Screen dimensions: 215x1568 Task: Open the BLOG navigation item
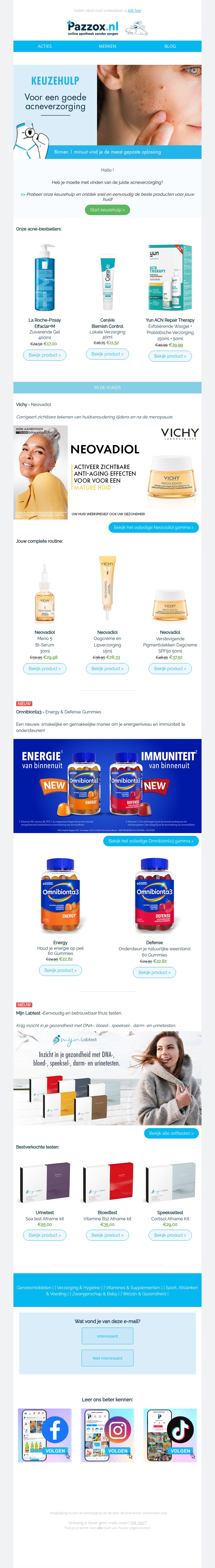tap(170, 46)
